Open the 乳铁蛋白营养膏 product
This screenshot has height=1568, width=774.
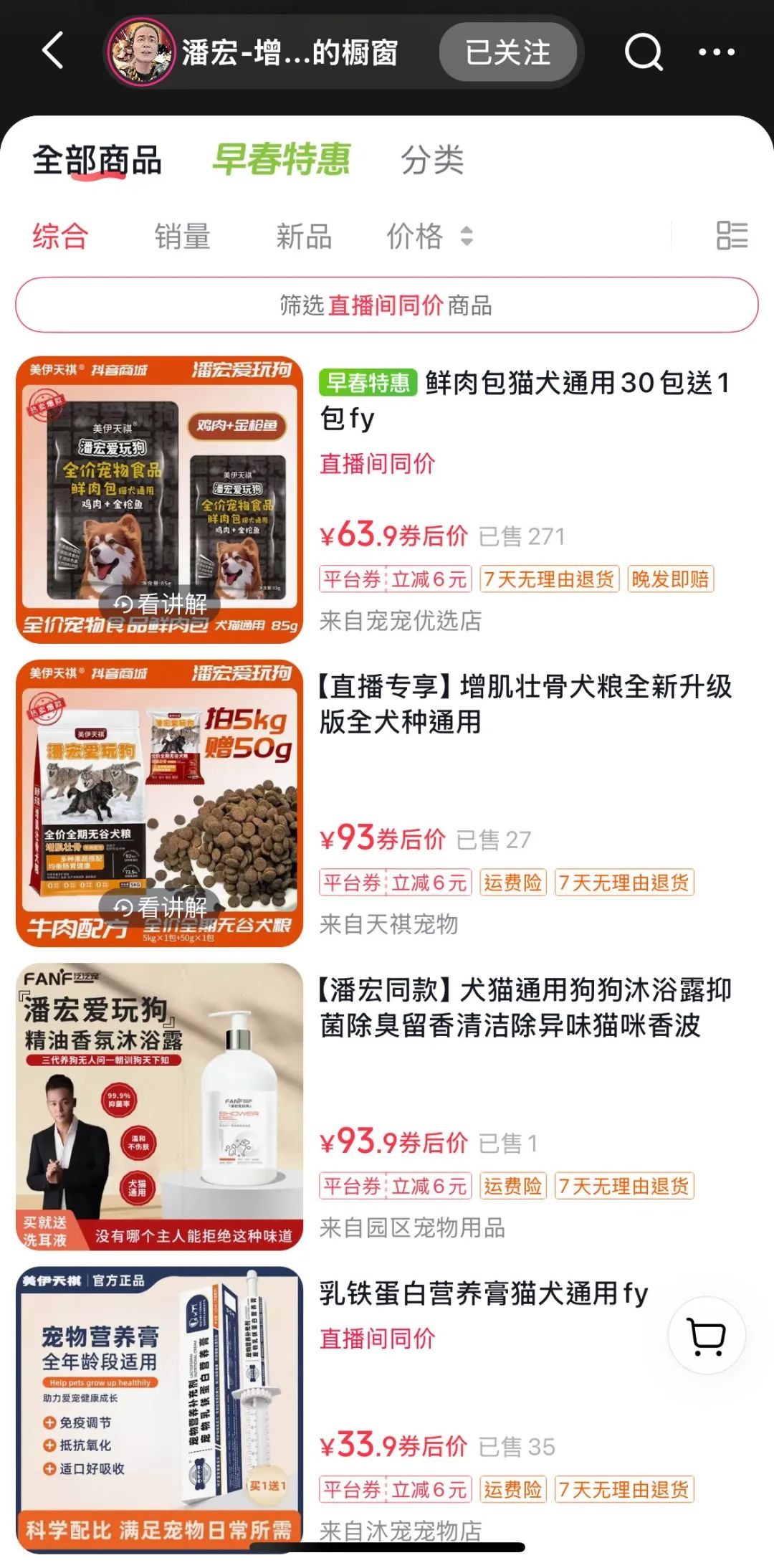[483, 1293]
